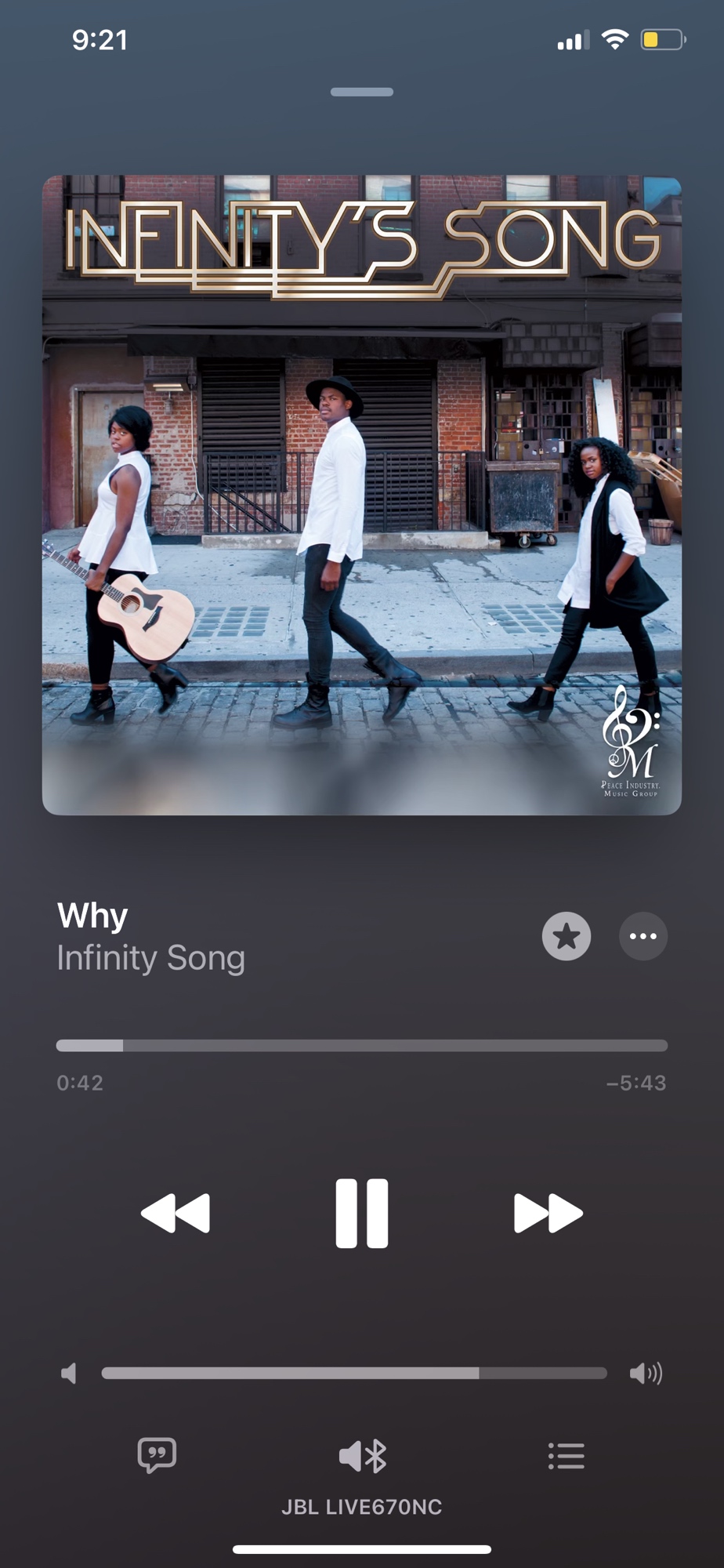This screenshot has width=724, height=1568.
Task: Favorite the song with the star
Action: [x=566, y=936]
